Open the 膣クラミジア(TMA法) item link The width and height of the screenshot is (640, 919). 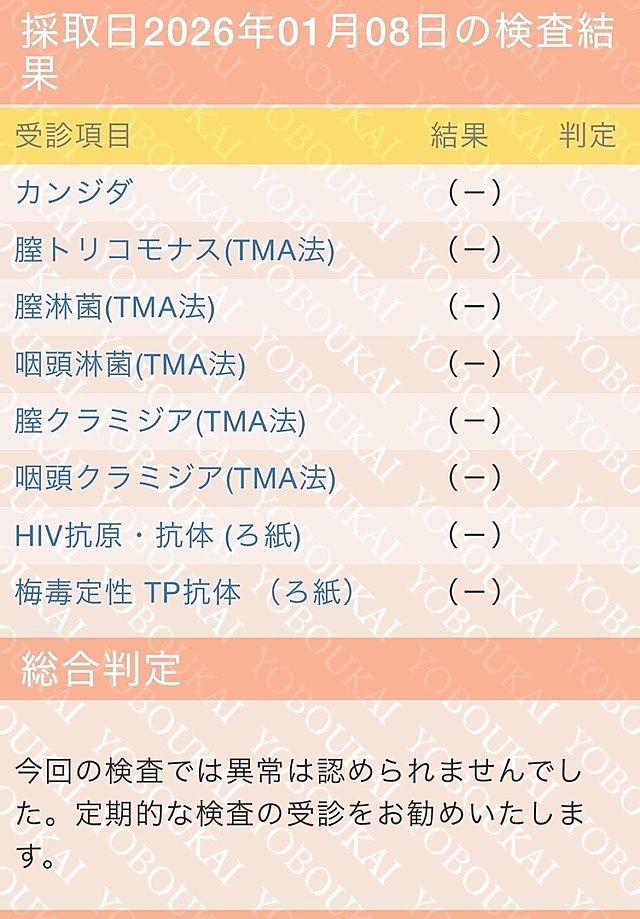(160, 421)
